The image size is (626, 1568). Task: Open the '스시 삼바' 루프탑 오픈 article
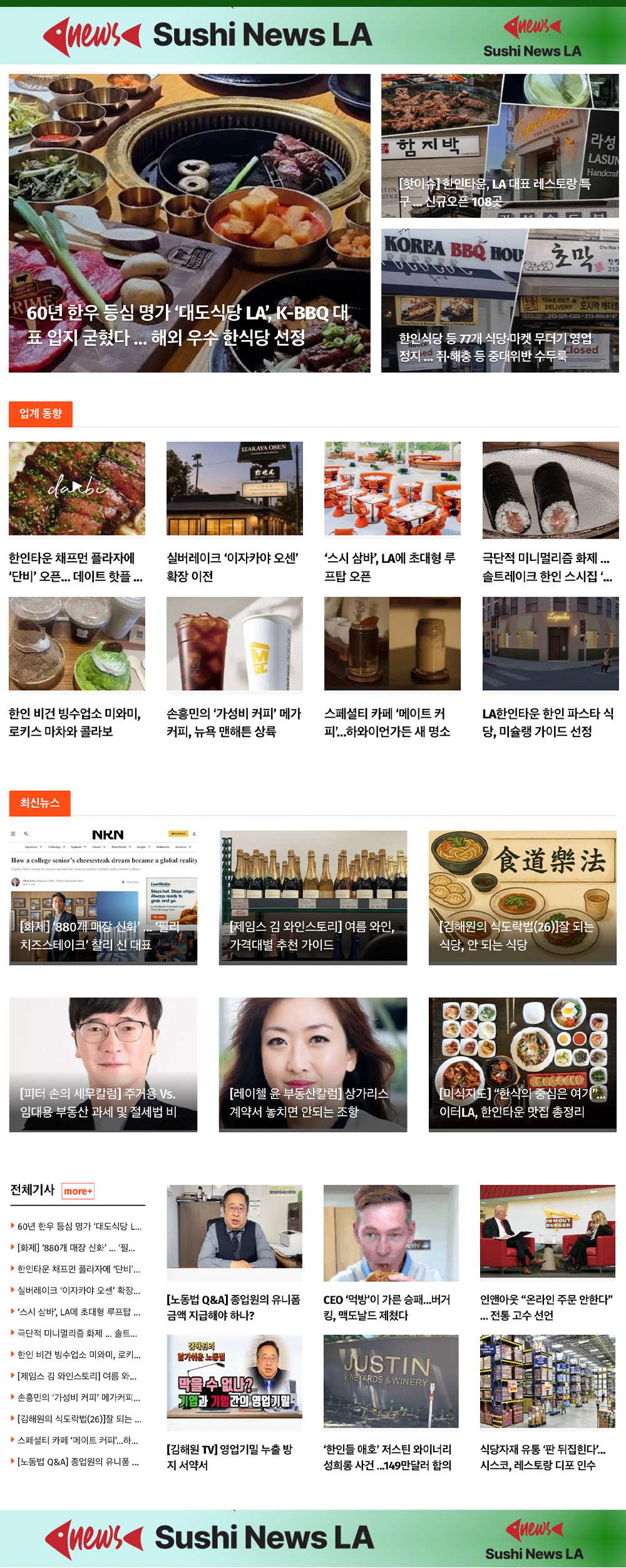(x=391, y=567)
